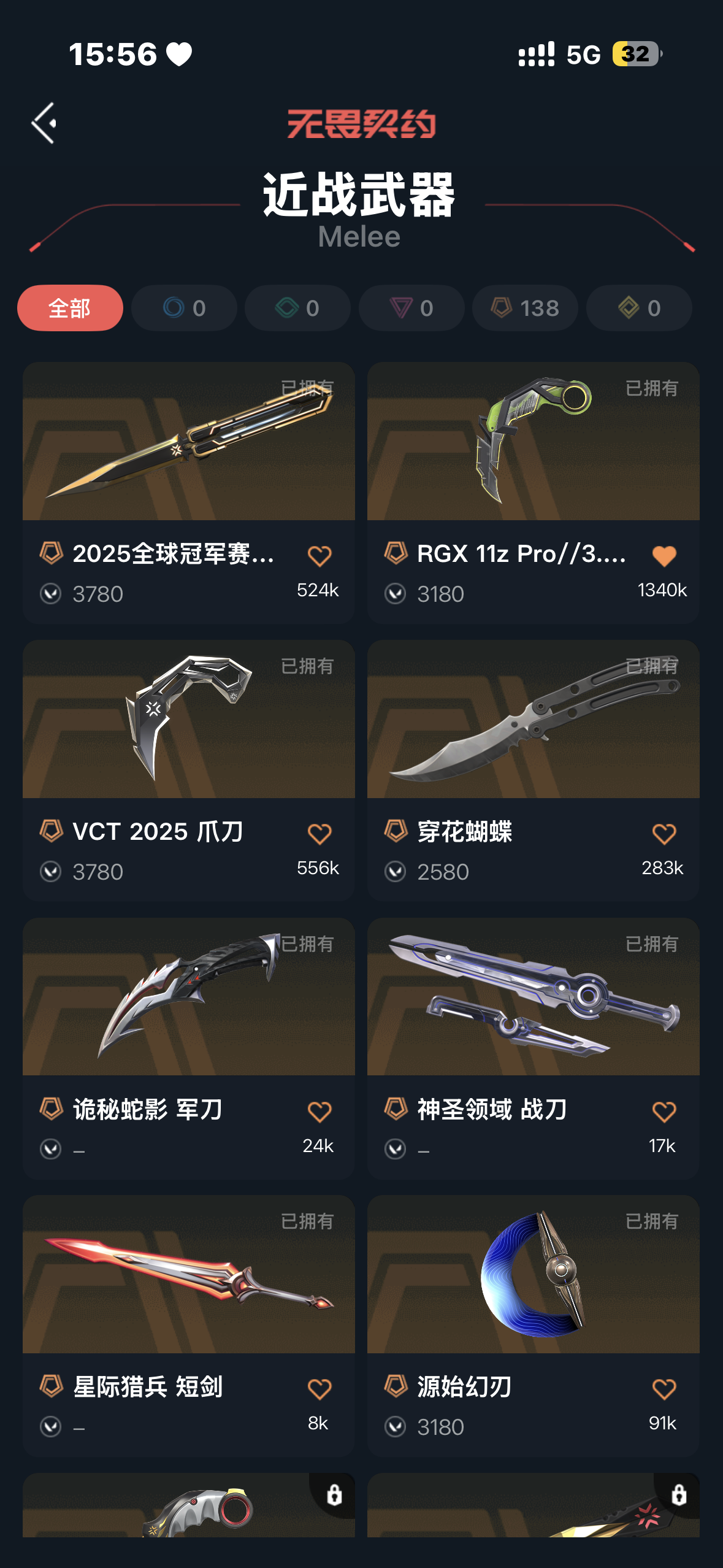
Task: Like the 神圣领域 战刀 skin
Action: (664, 1112)
